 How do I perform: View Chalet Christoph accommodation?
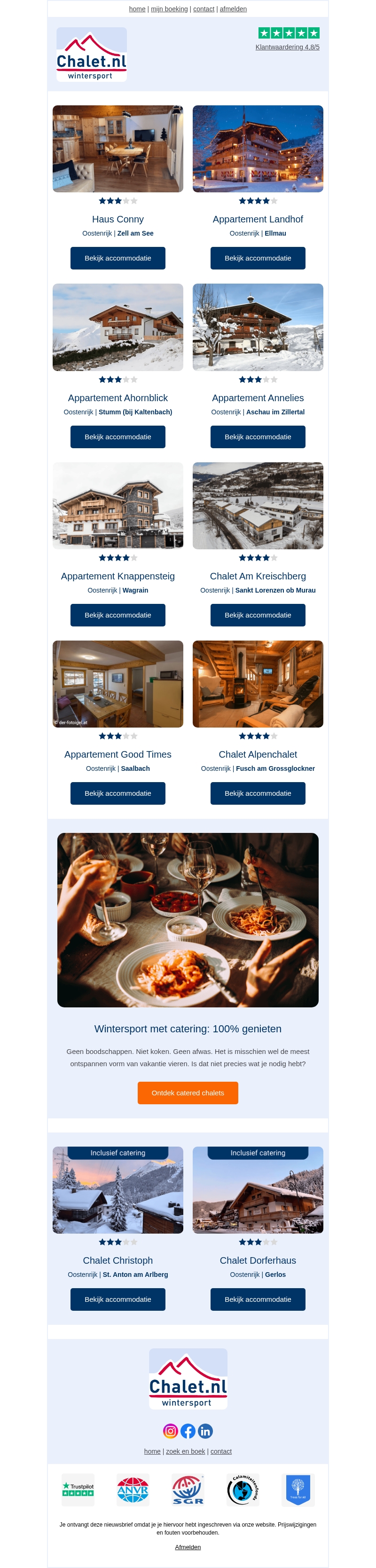[117, 1299]
